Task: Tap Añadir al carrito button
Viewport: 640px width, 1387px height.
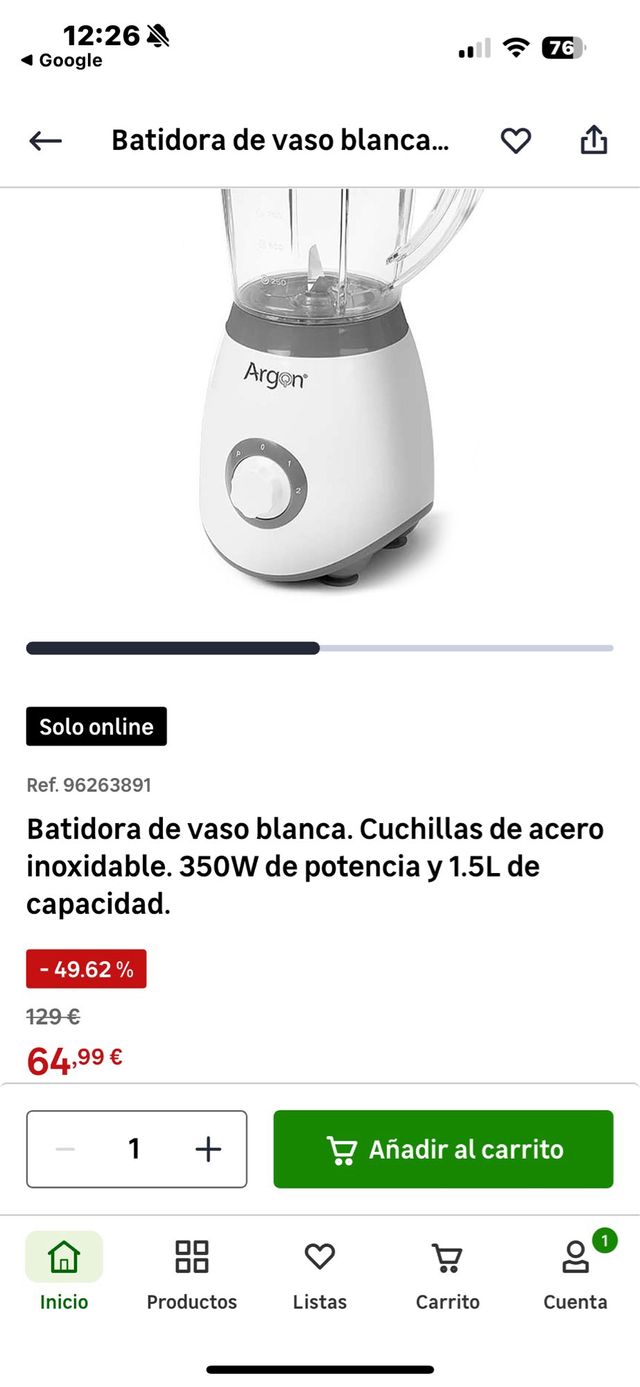Action: (443, 1149)
